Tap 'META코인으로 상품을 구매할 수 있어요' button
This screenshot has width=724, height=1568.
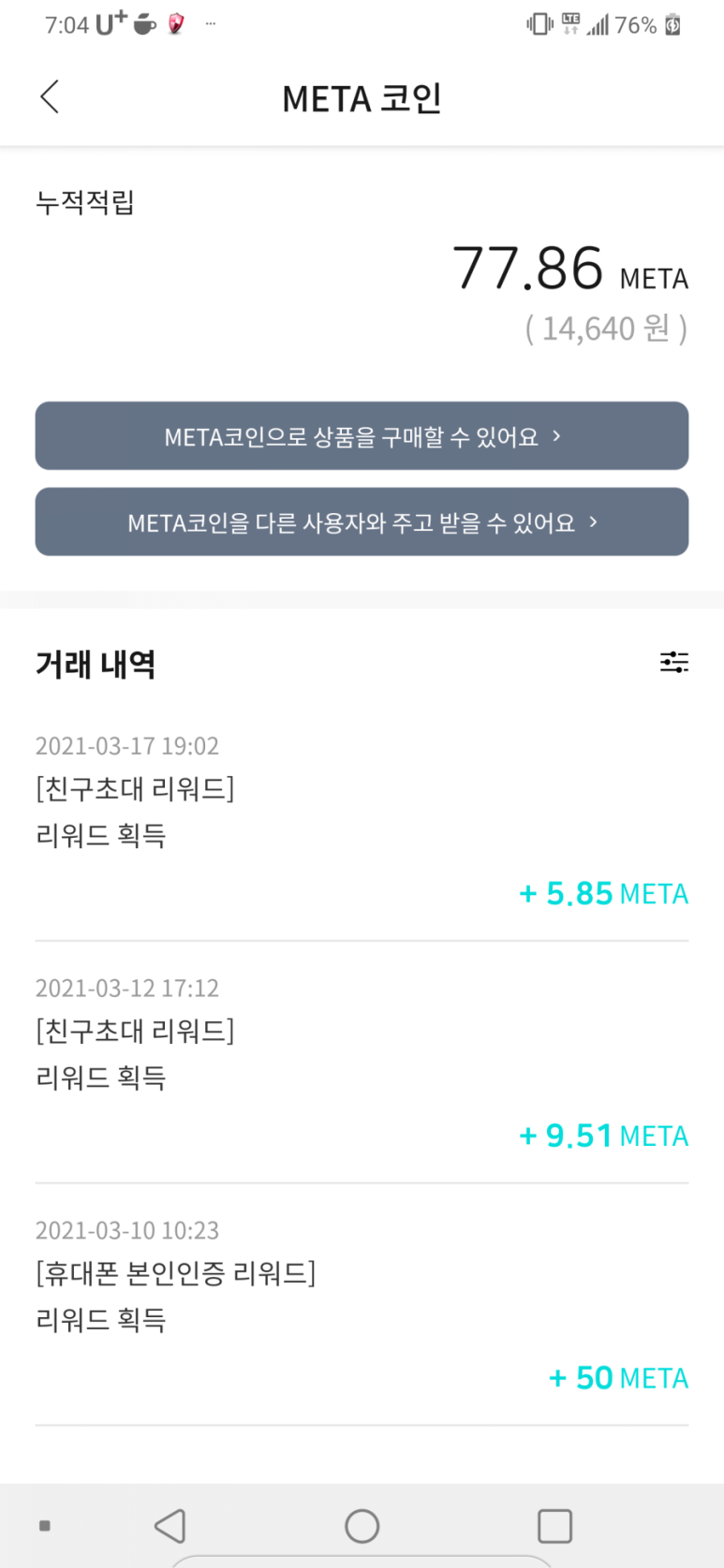pos(362,436)
